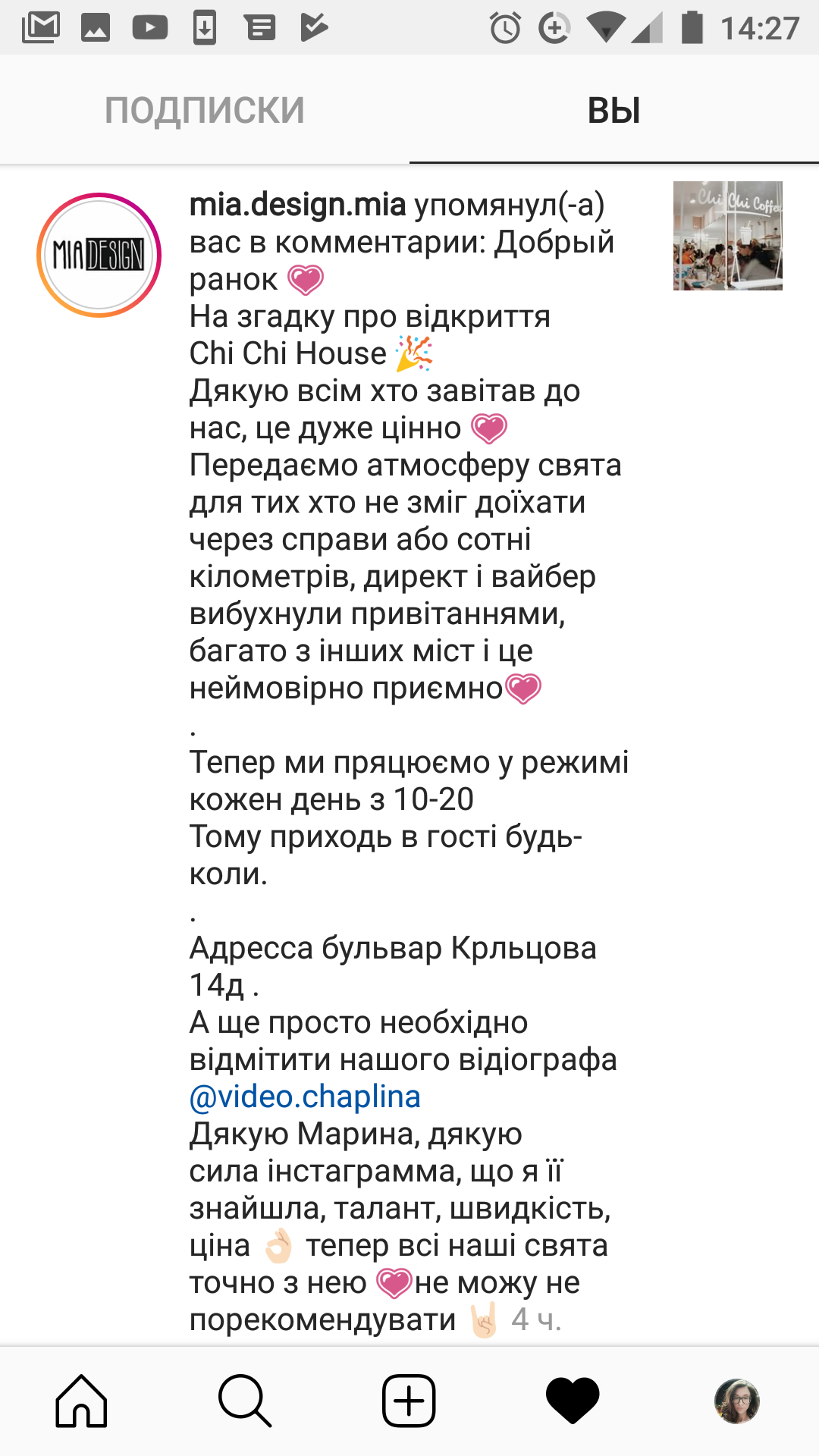Open your profile tab
819x1456 pixels.
click(736, 1401)
